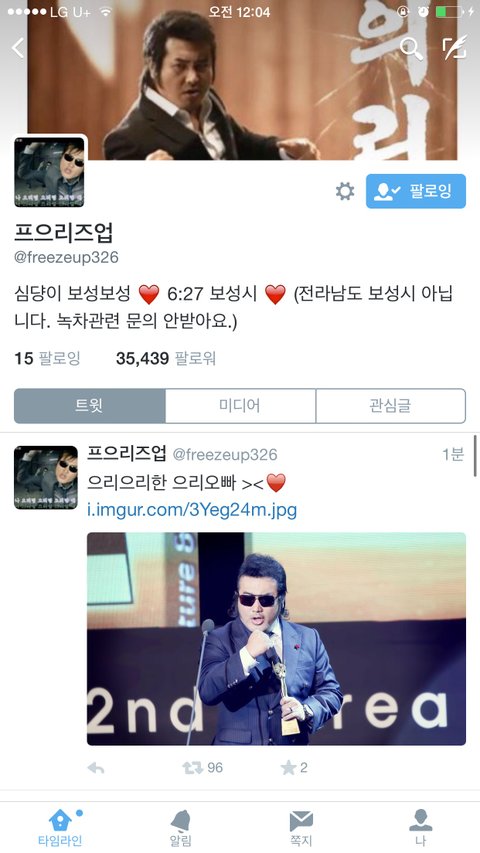The image size is (480, 853).
Task: Open search with the magnifier icon
Action: [411, 49]
